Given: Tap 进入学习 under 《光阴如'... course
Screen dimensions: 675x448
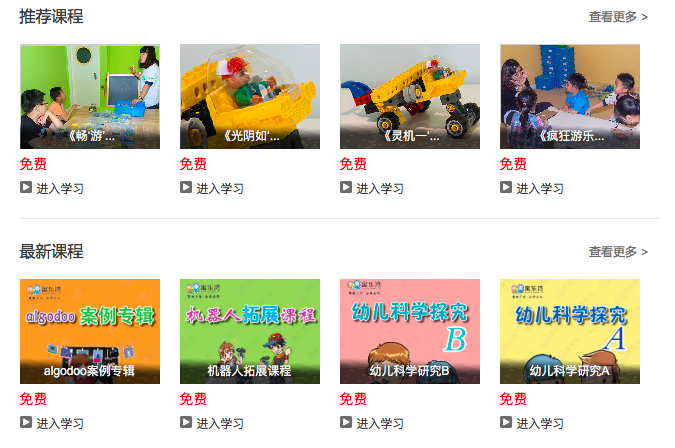Looking at the screenshot, I should pos(212,188).
